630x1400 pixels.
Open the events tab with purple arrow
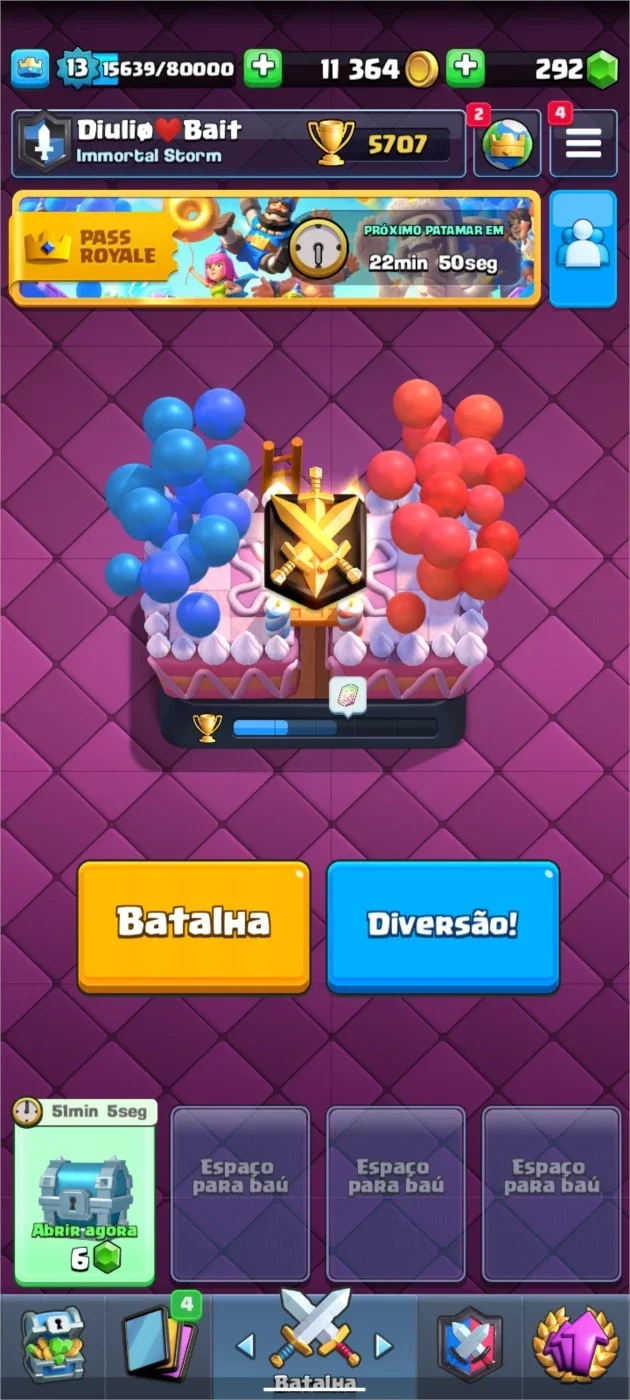[x=575, y=1345]
